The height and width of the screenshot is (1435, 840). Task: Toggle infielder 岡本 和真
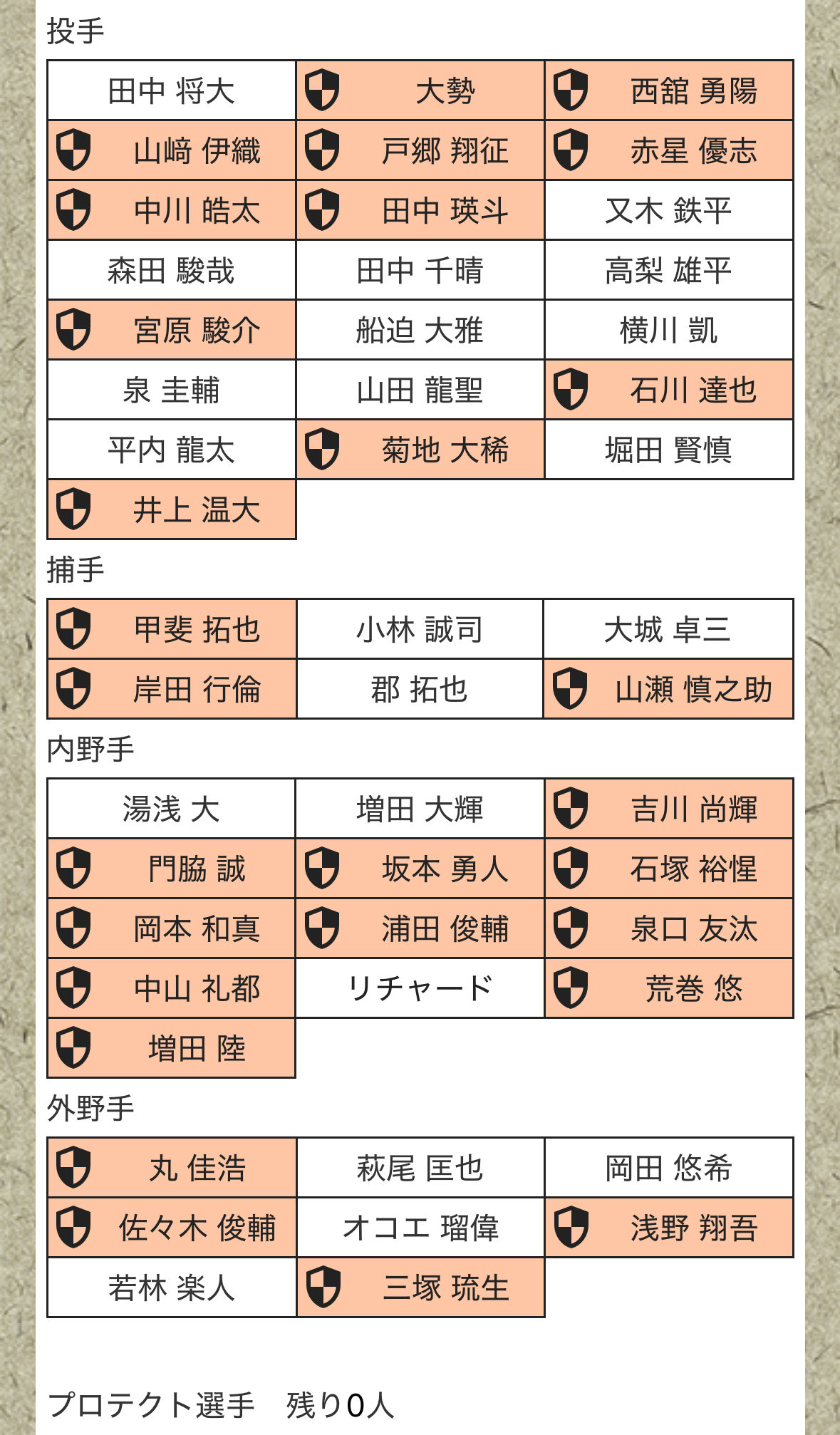coord(171,928)
